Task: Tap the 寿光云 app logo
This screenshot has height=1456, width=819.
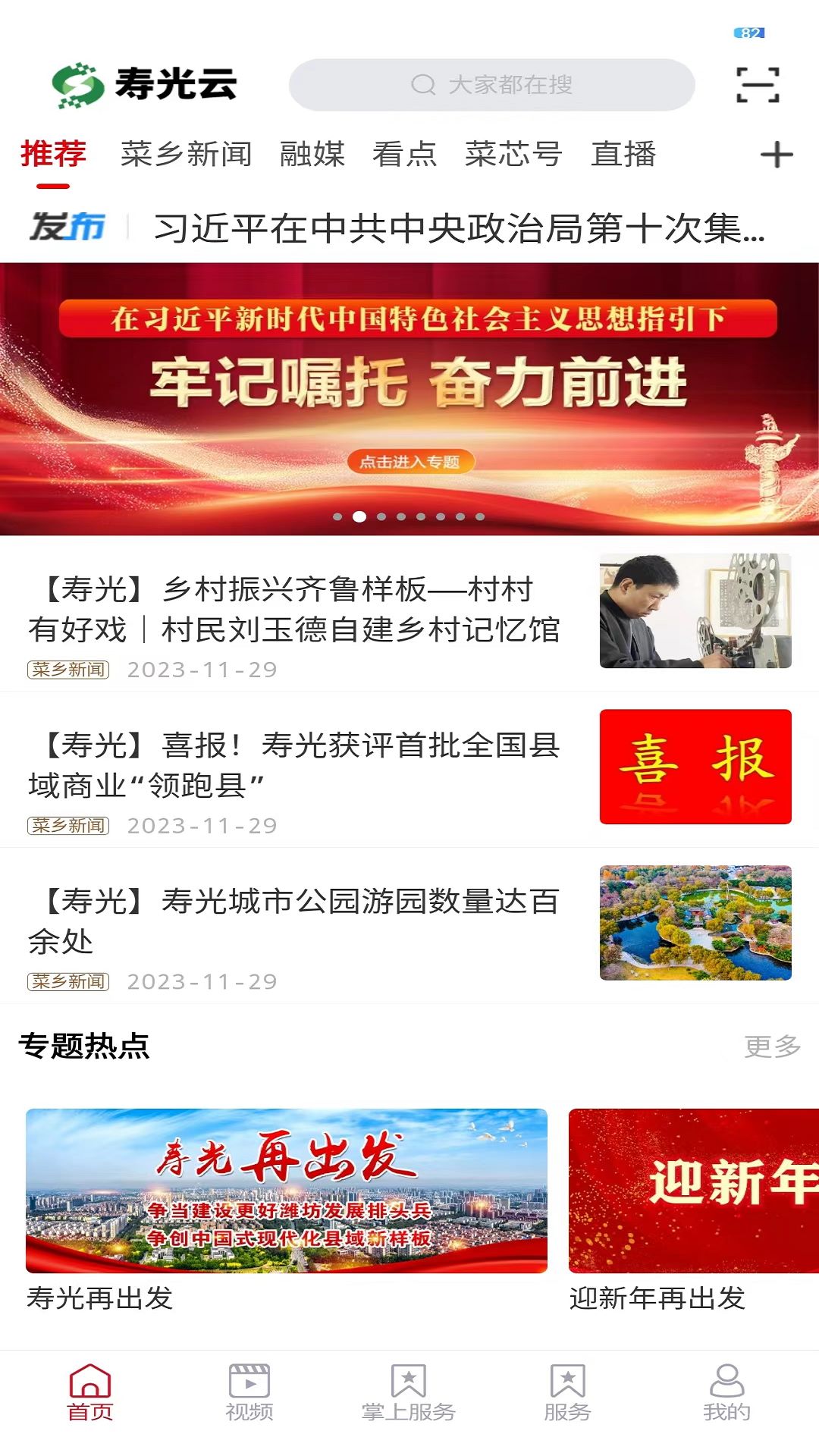Action: pyautogui.click(x=146, y=85)
